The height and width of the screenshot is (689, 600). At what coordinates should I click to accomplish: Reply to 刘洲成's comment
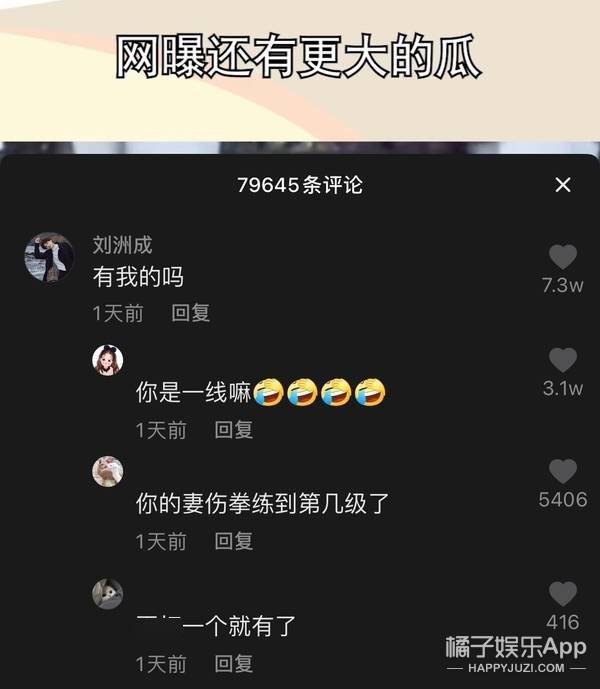190,313
